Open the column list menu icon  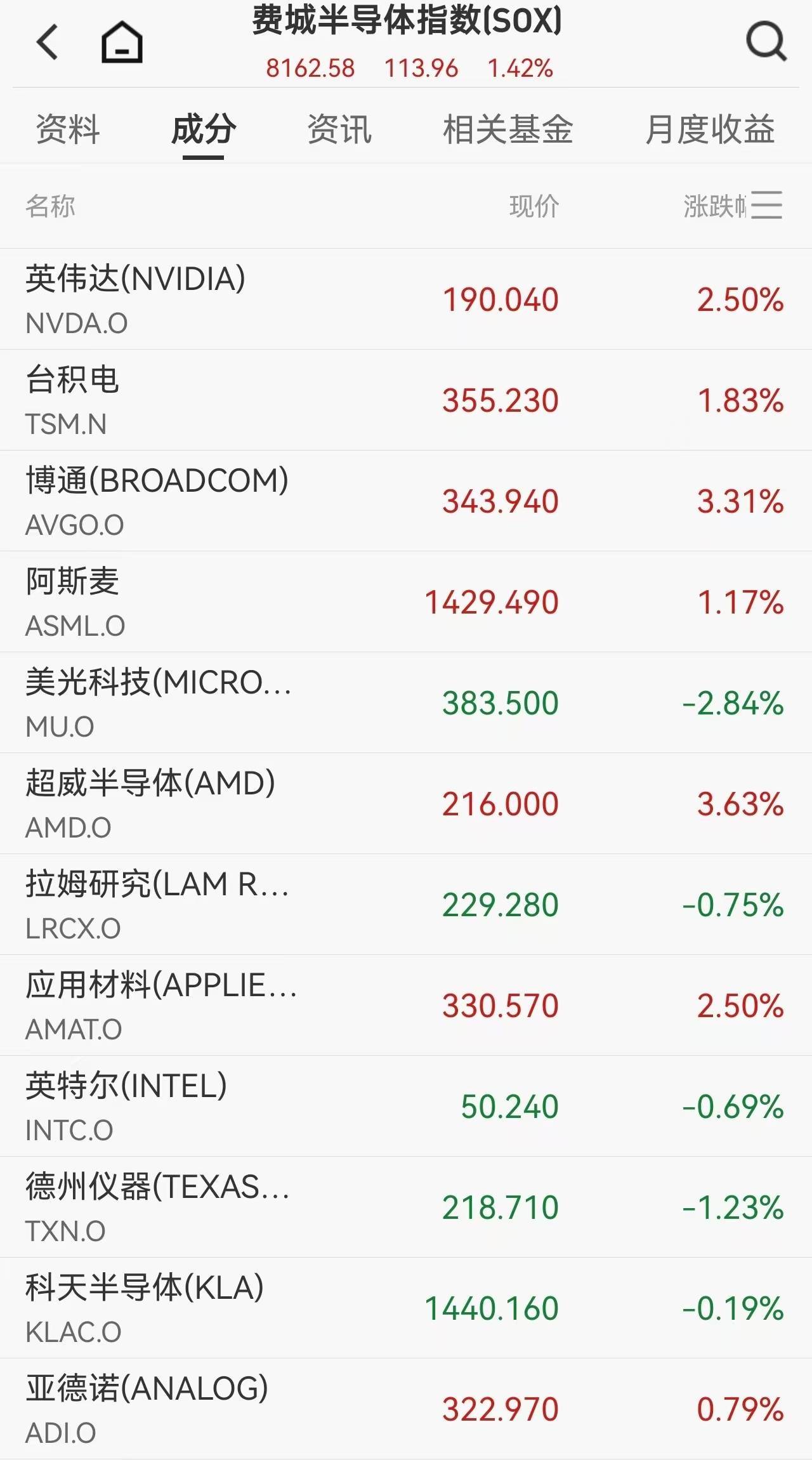(766, 206)
